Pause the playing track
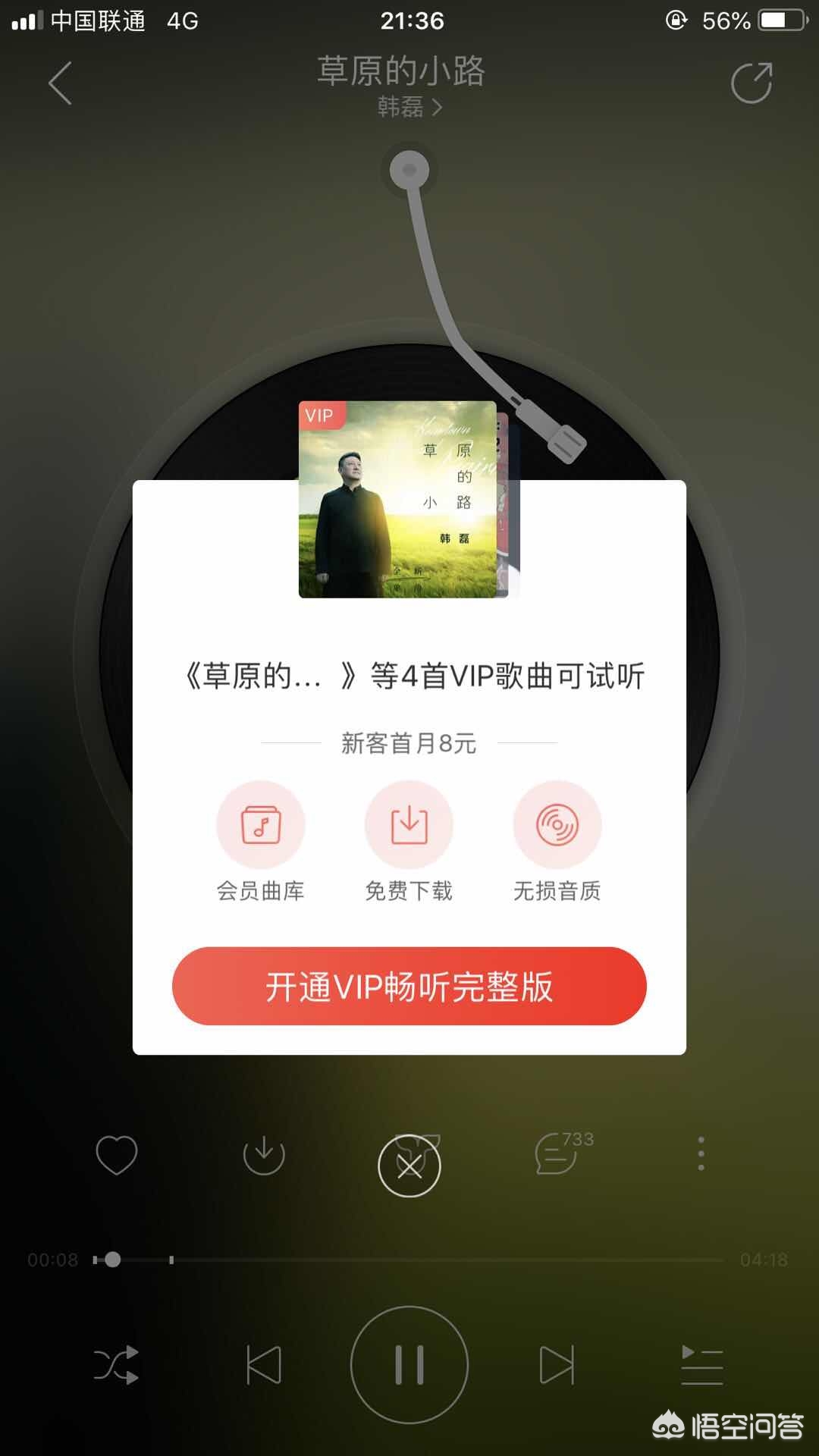The image size is (819, 1456). 409,1365
